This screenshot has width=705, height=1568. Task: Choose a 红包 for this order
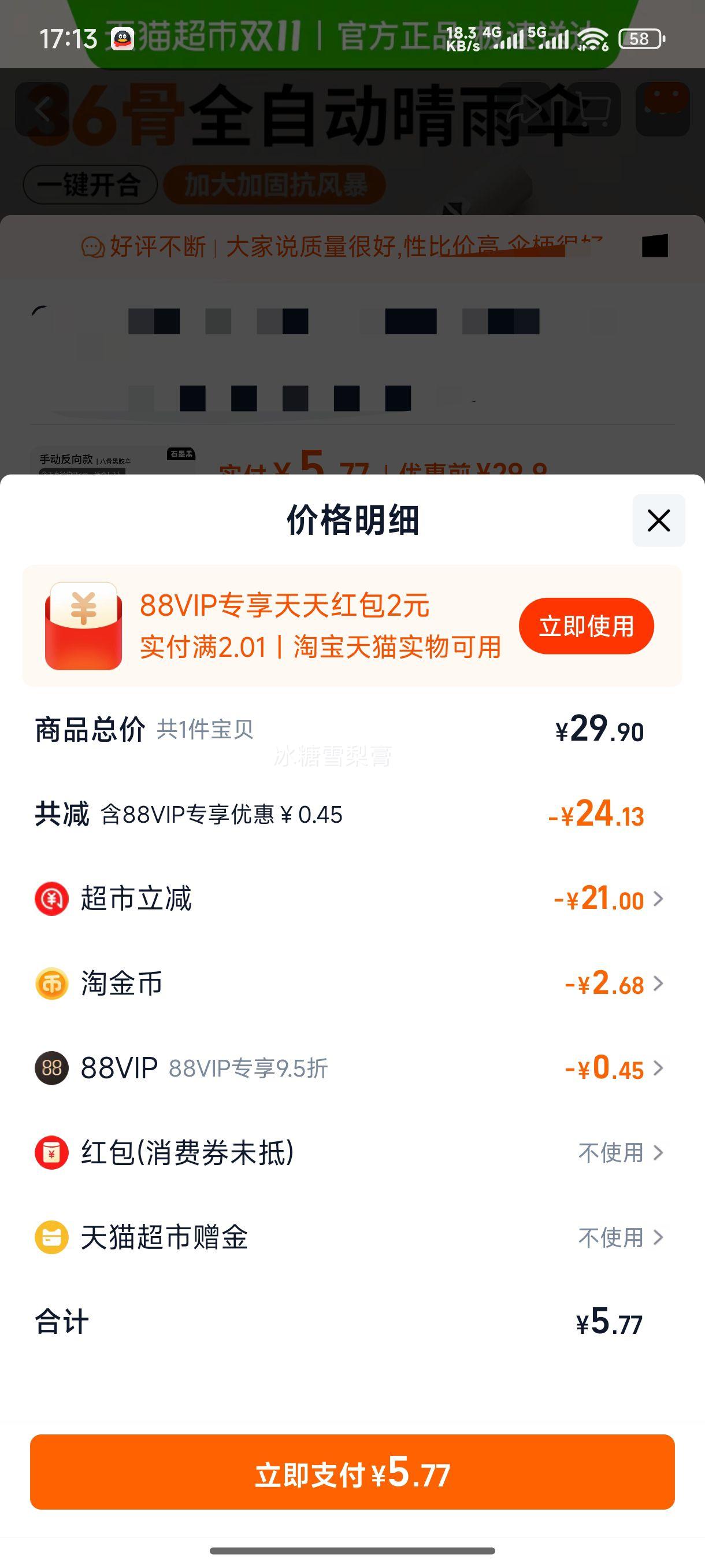[620, 1153]
